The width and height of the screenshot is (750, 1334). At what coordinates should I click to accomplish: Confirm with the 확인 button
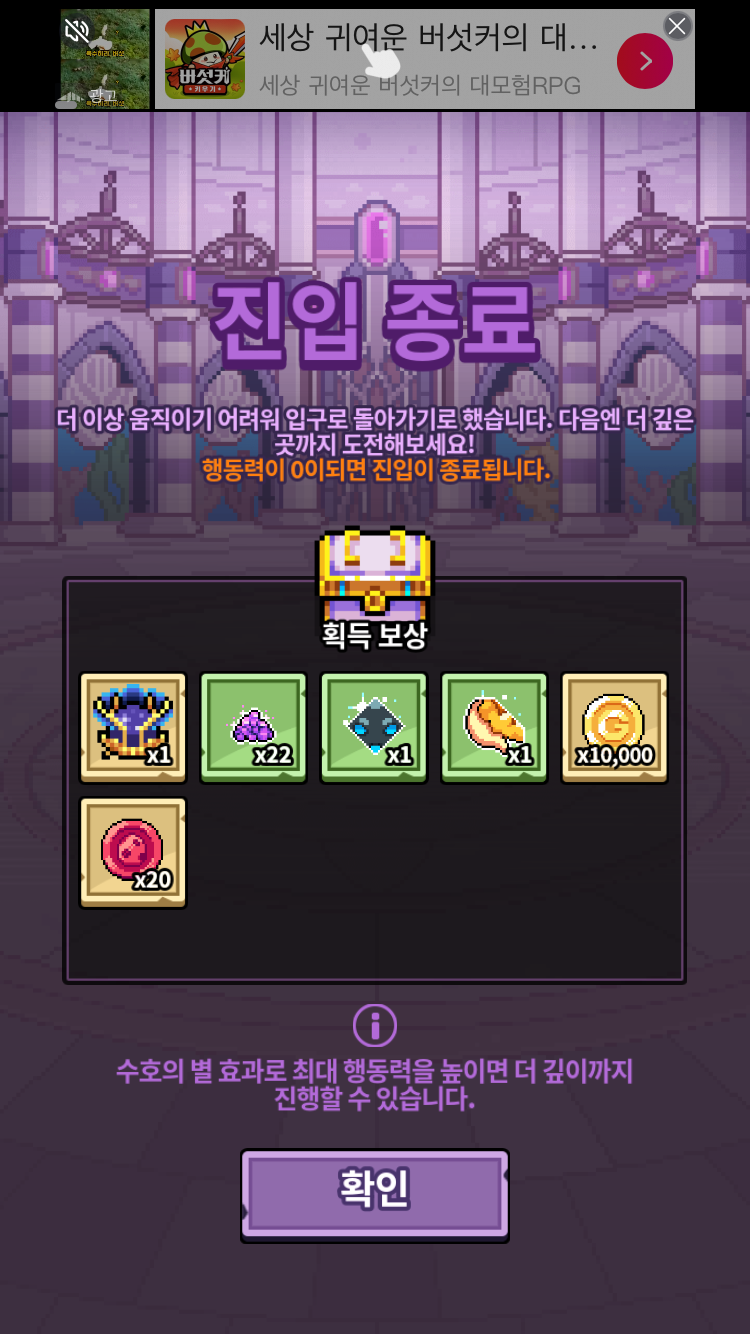point(375,1193)
